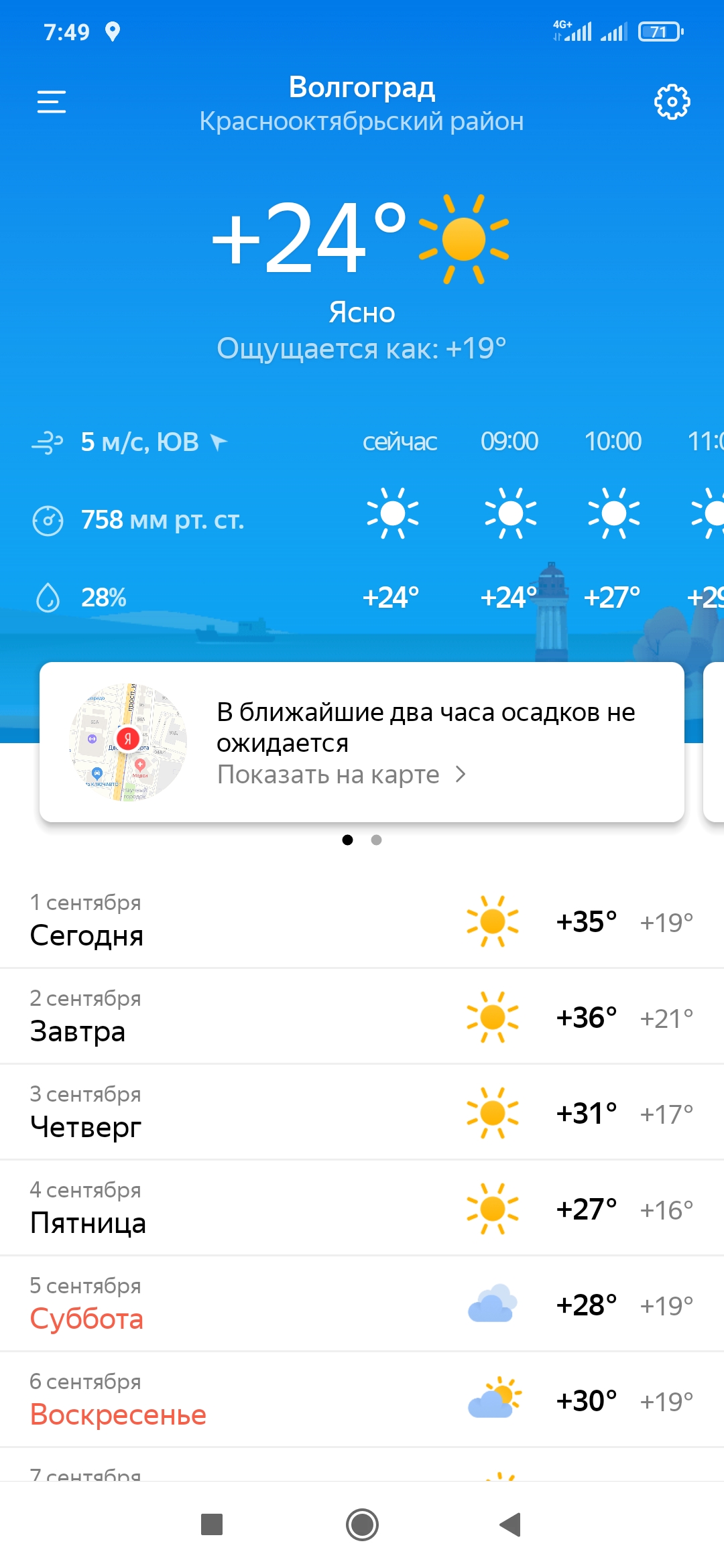Select the 10:00 hourly forecast
This screenshot has width=724, height=1568.
pos(613,515)
